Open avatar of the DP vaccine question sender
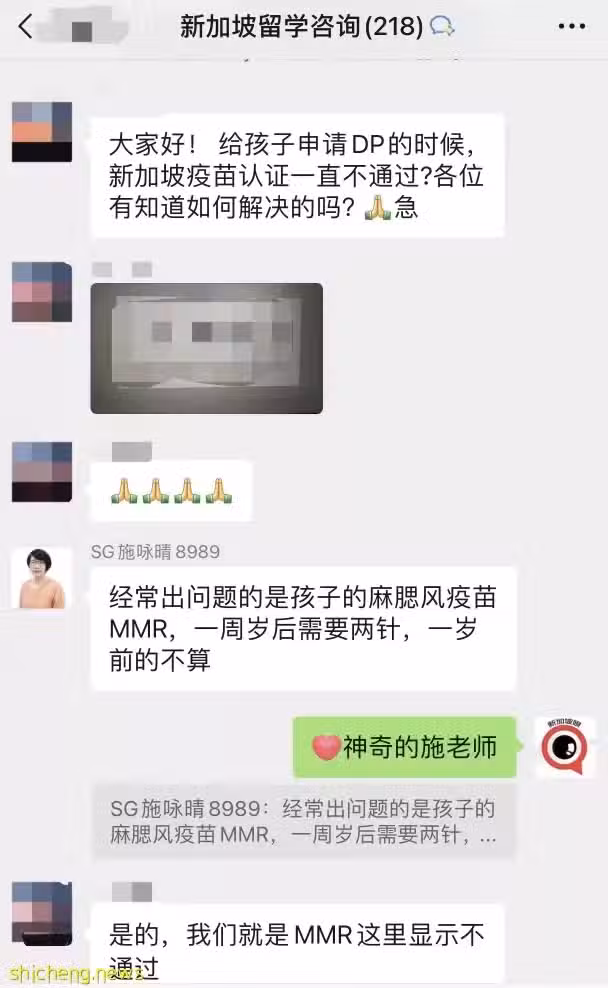This screenshot has width=608, height=988. click(x=42, y=132)
